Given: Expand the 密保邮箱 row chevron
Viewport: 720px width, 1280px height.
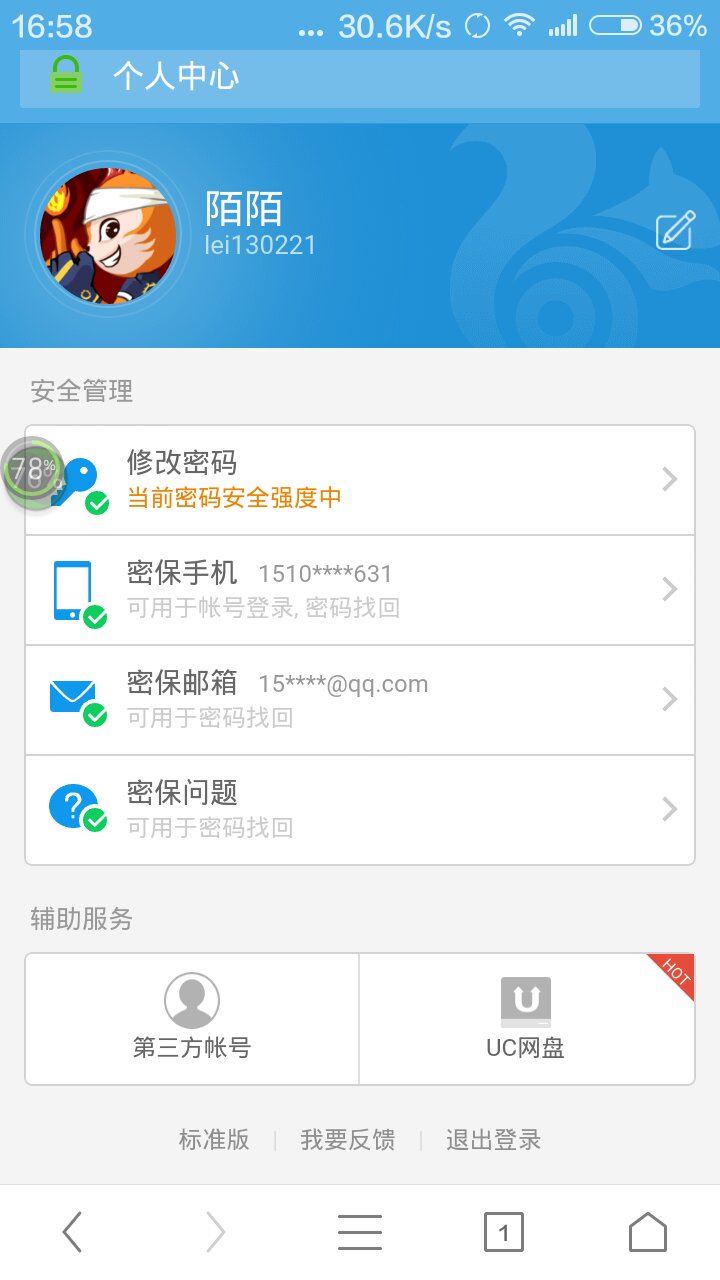Looking at the screenshot, I should coord(668,699).
